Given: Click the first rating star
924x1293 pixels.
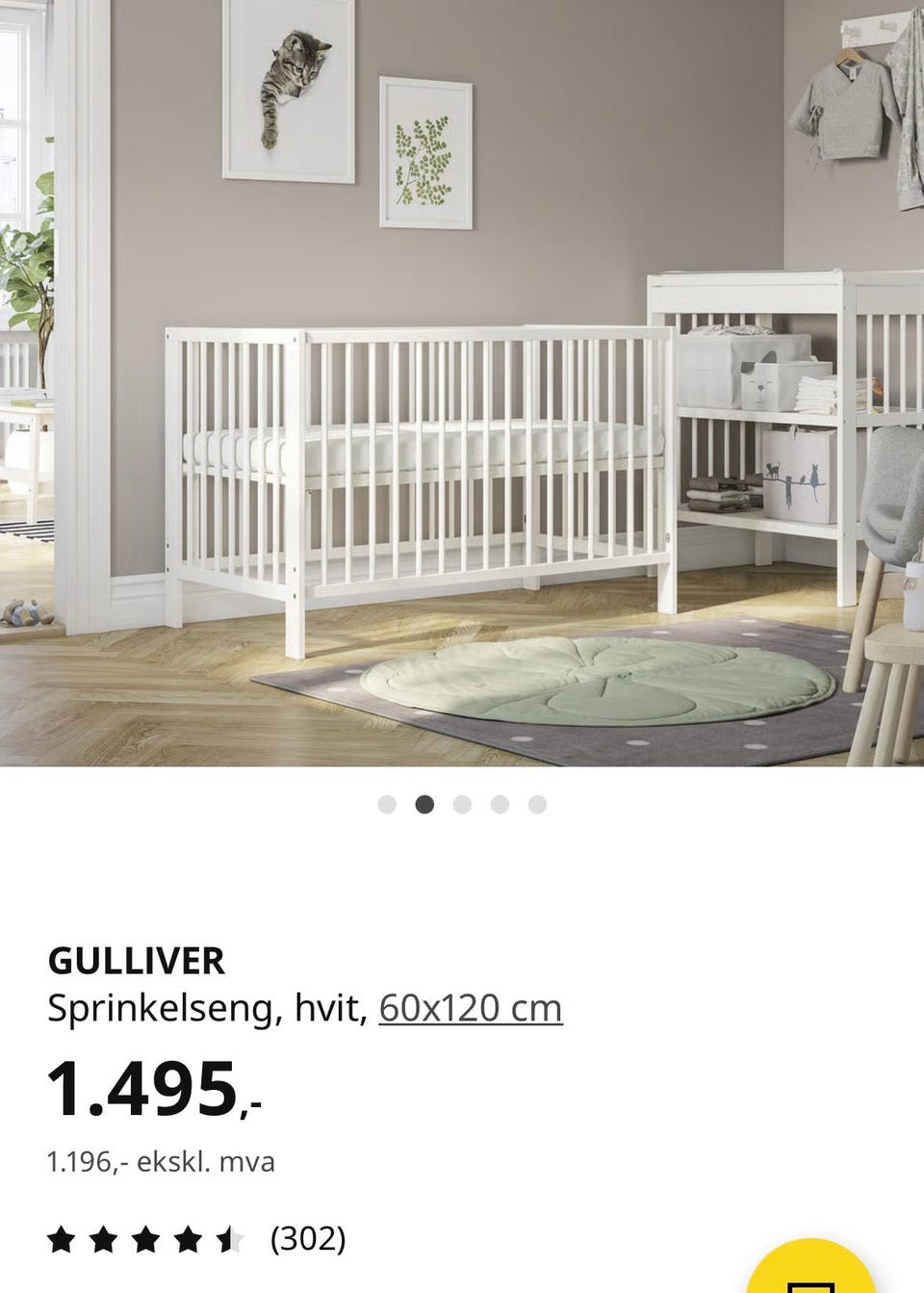Looking at the screenshot, I should pos(61,1240).
